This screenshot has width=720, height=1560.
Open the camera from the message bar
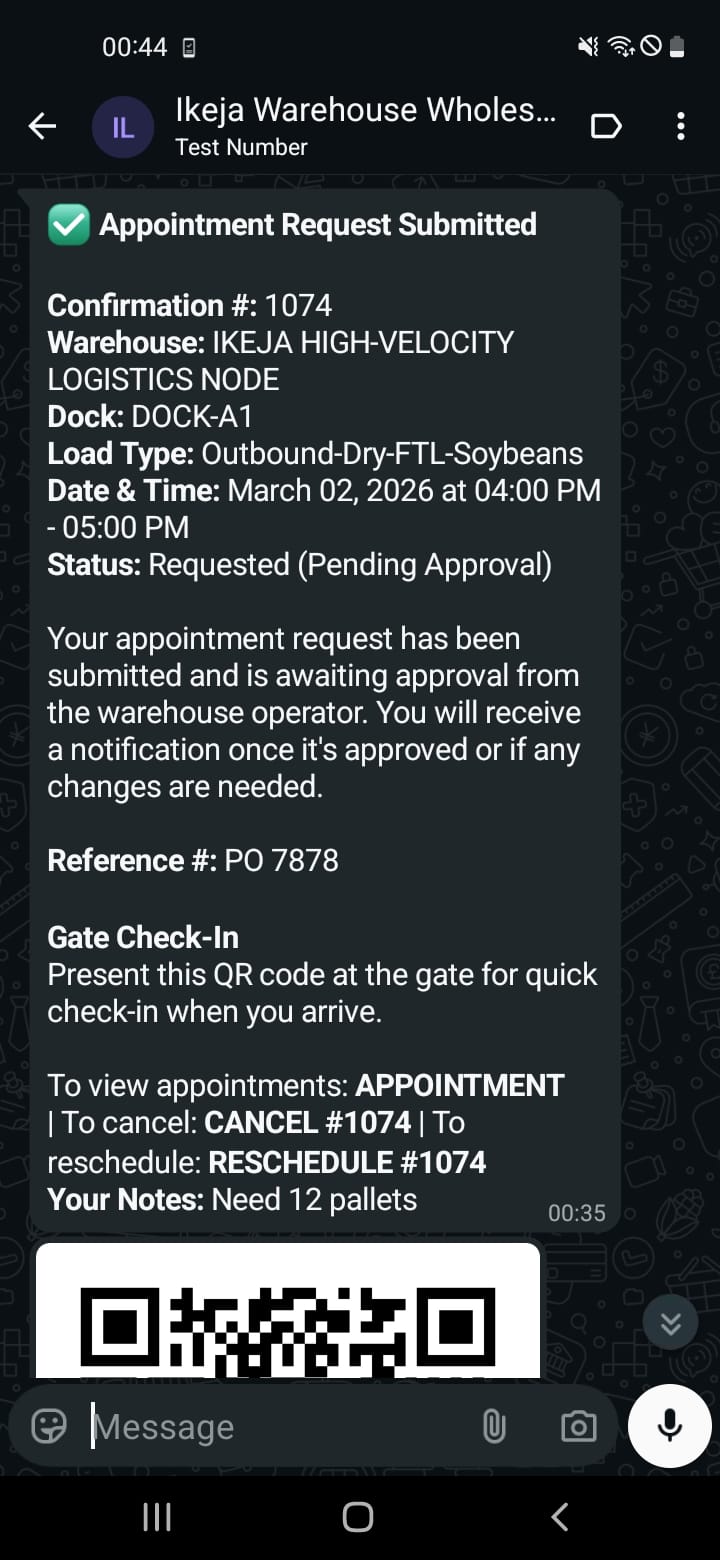(578, 1426)
